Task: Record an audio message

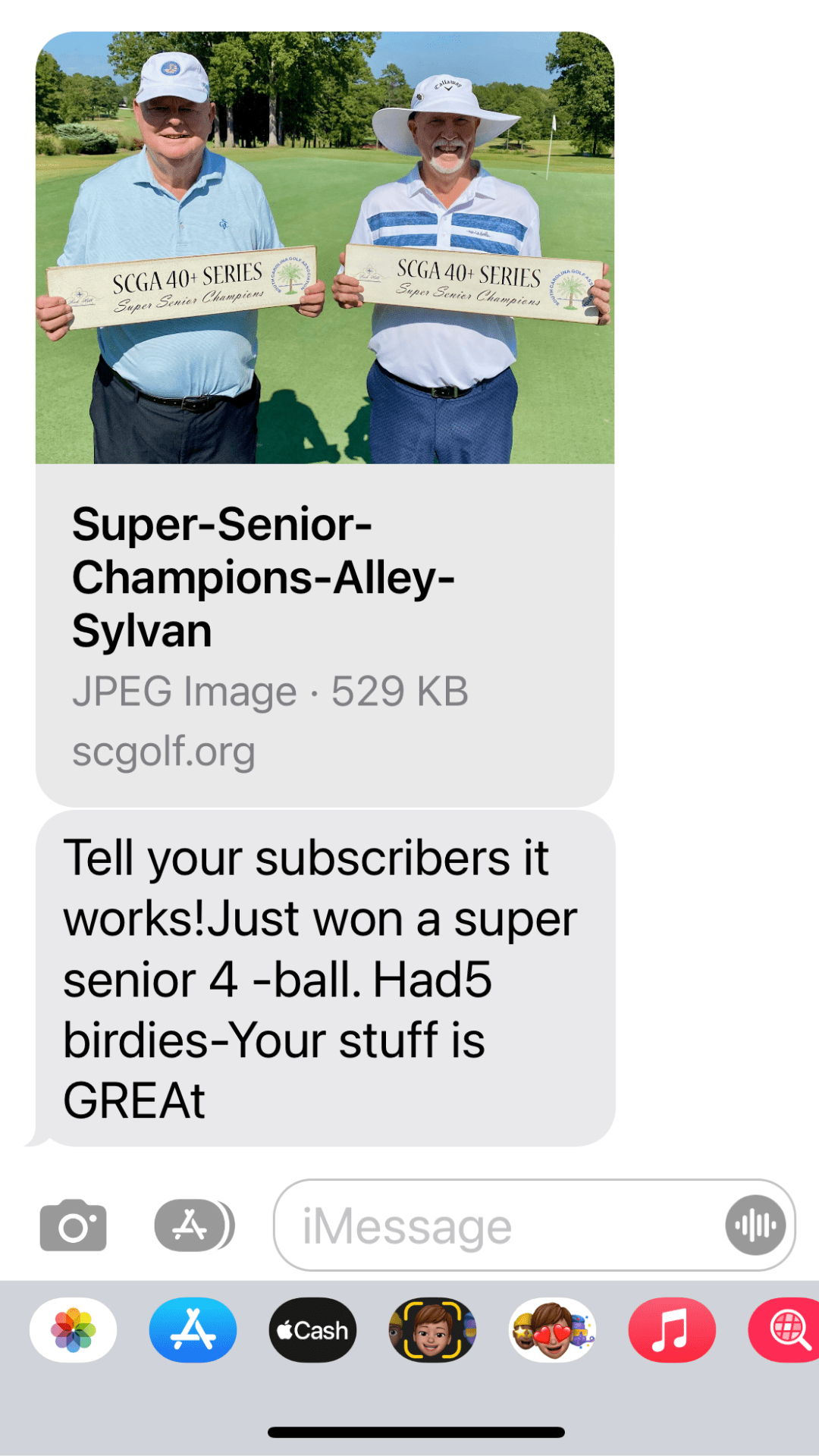Action: [x=755, y=1225]
